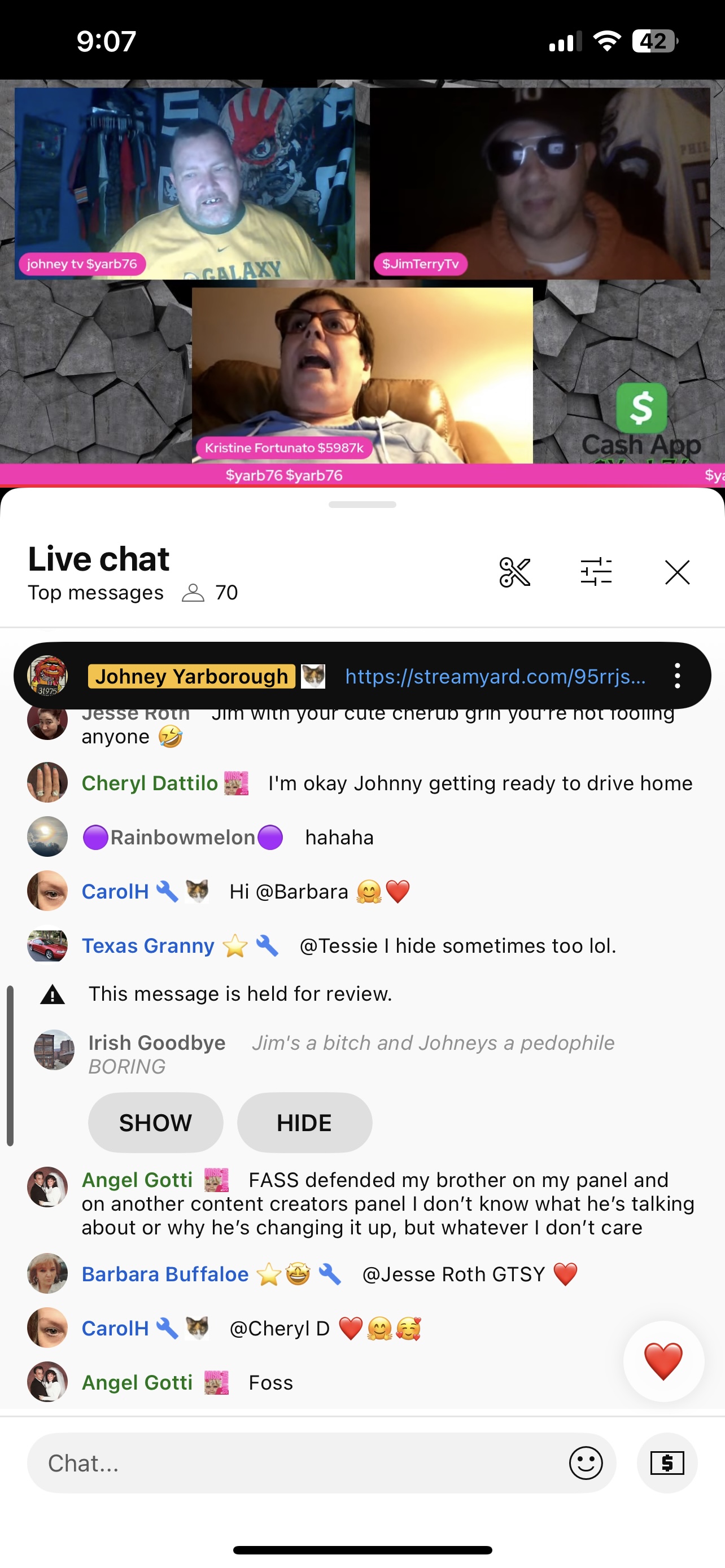Close the live chat panel
The image size is (725, 1568).
coord(677,572)
